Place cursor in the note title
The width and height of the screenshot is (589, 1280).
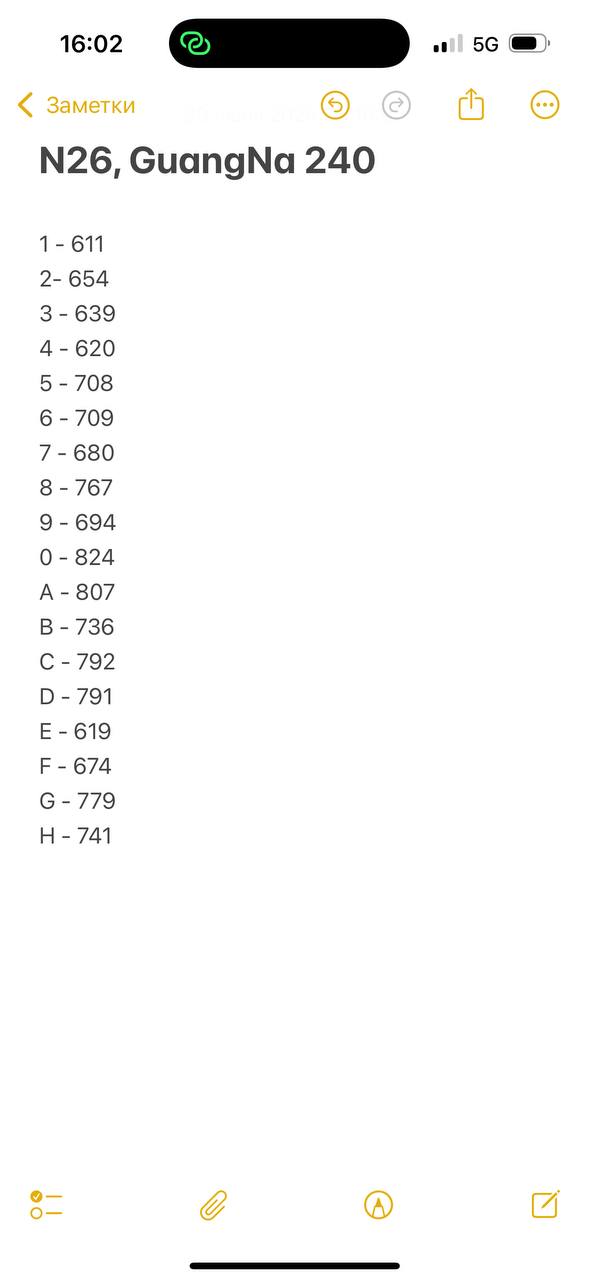coord(207,161)
